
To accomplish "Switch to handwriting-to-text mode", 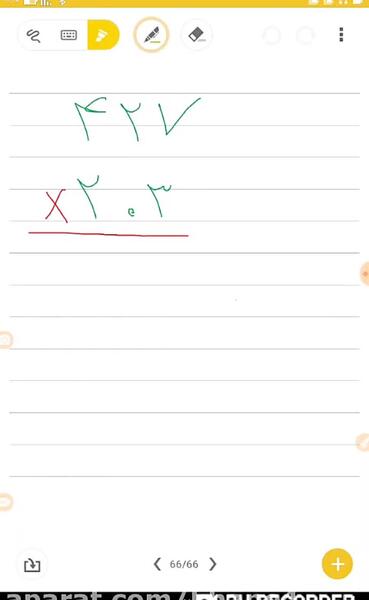I will (x=34, y=36).
